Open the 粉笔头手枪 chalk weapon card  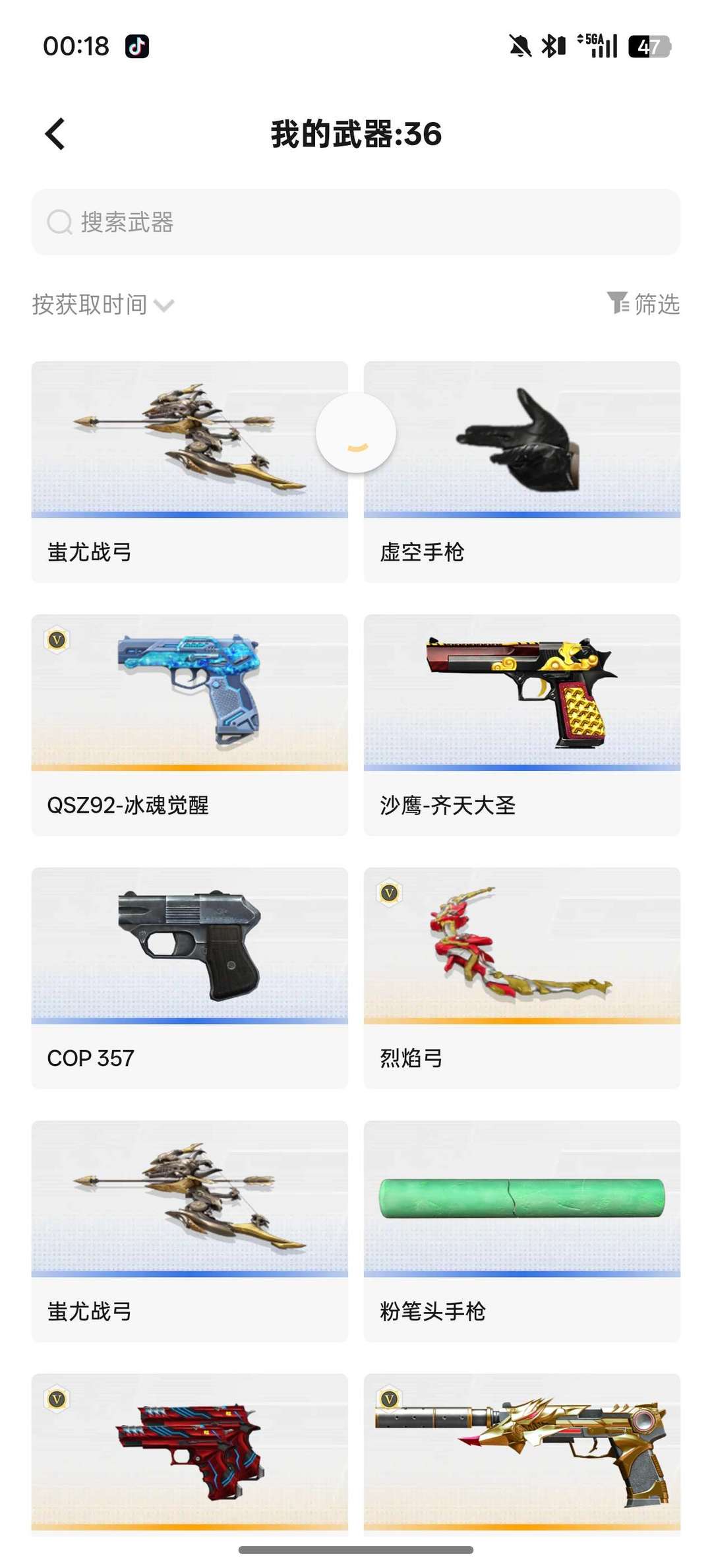tap(521, 1234)
